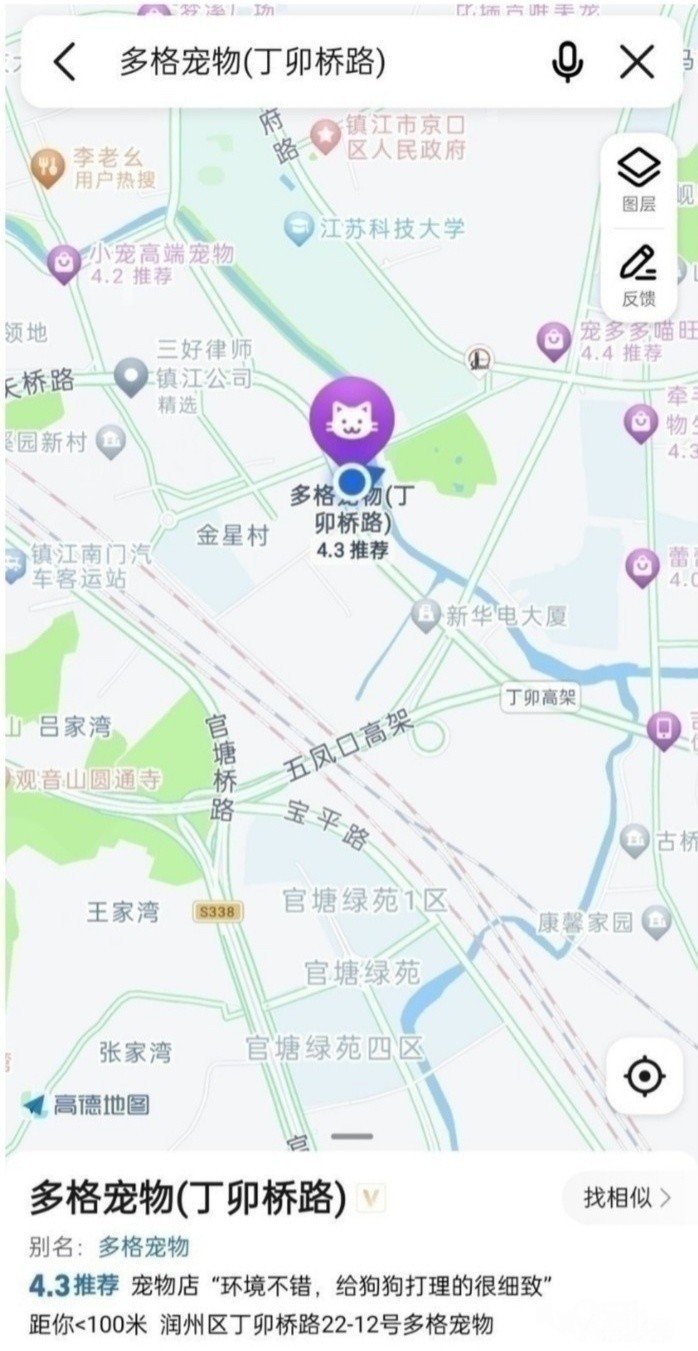The height and width of the screenshot is (1351, 698).
Task: Tap the 镇江市京口区人民政府 marker
Action: (x=325, y=136)
